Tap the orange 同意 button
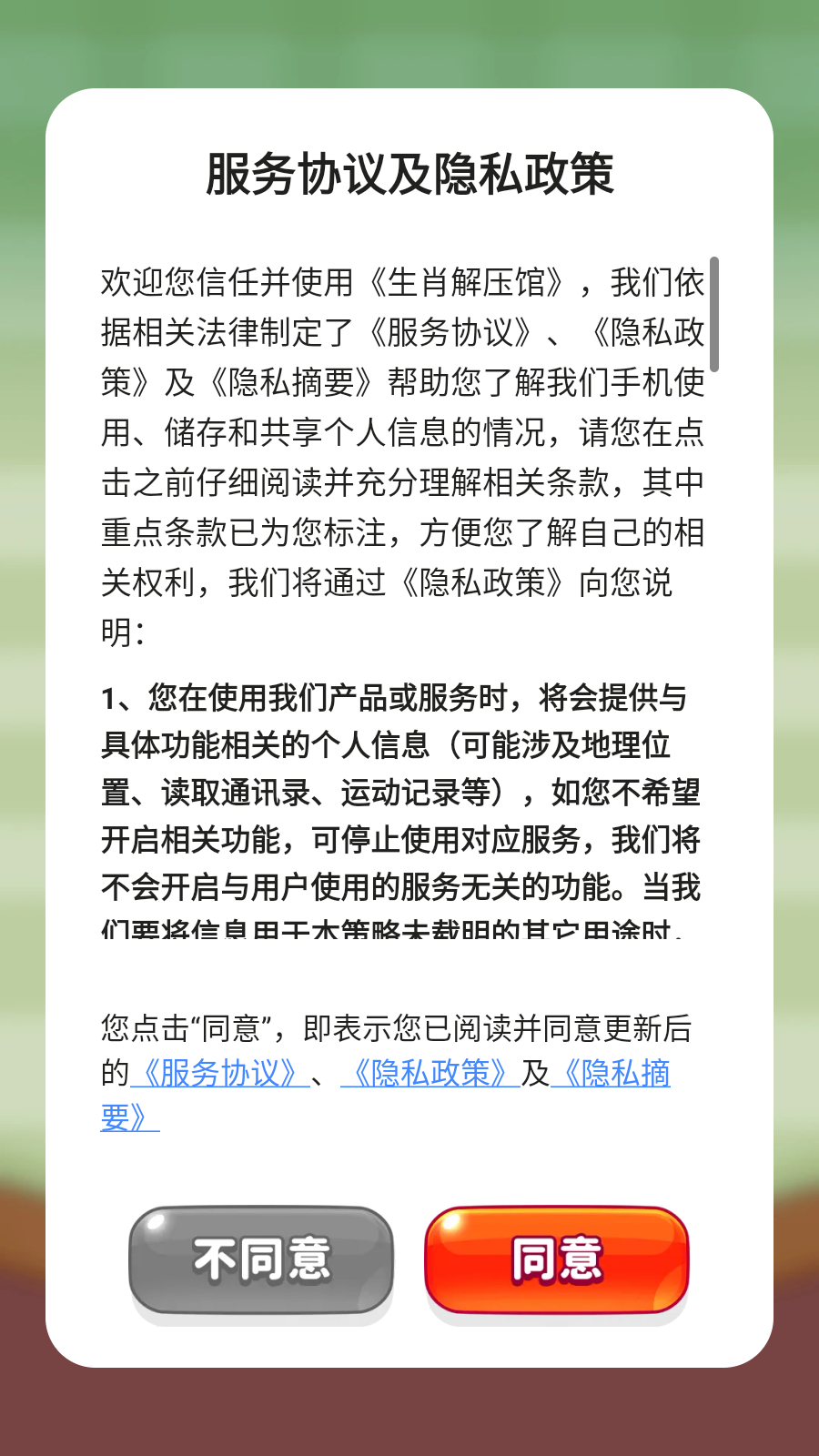The width and height of the screenshot is (819, 1456). pyautogui.click(x=556, y=1259)
